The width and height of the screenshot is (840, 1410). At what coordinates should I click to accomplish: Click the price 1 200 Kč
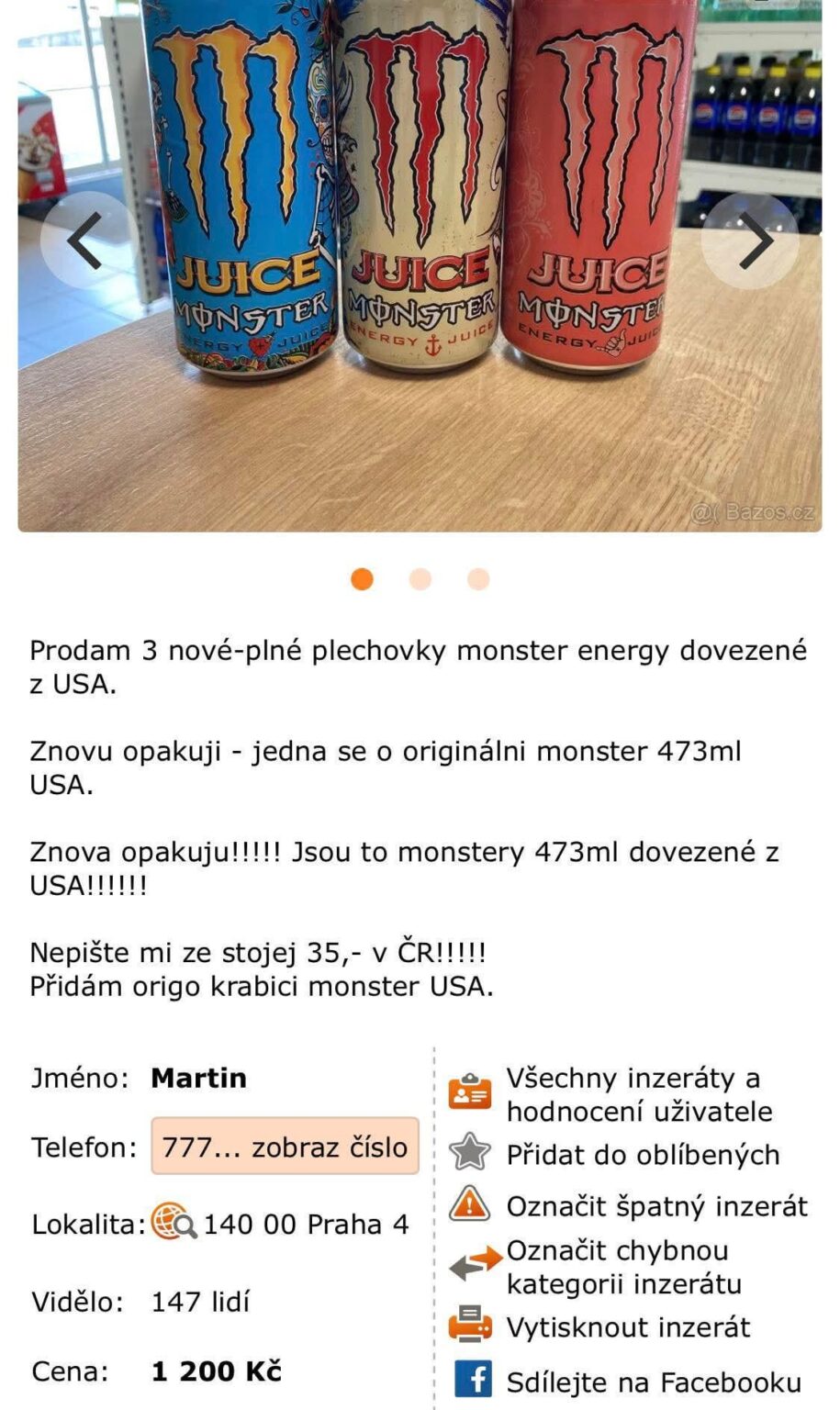point(215,1371)
